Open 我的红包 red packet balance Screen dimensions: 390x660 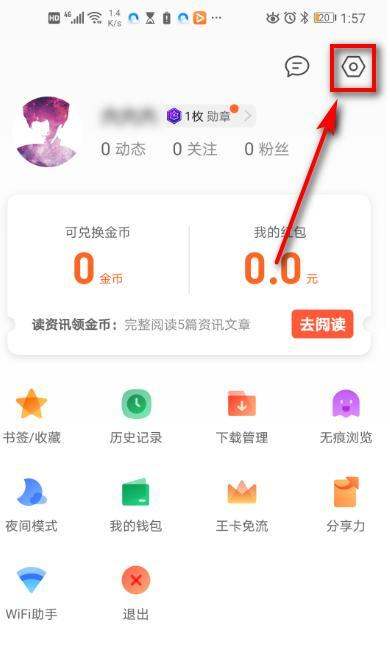point(280,258)
